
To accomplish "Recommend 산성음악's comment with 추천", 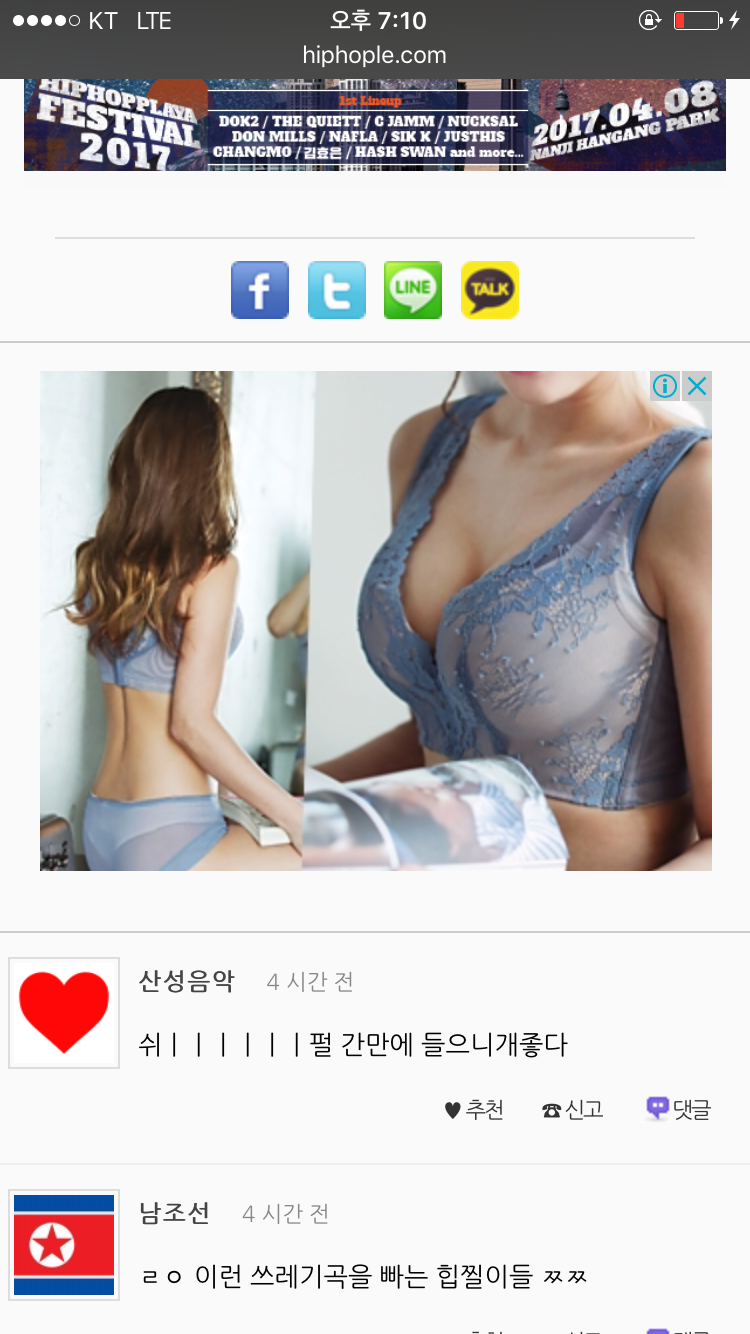I will coord(474,1109).
